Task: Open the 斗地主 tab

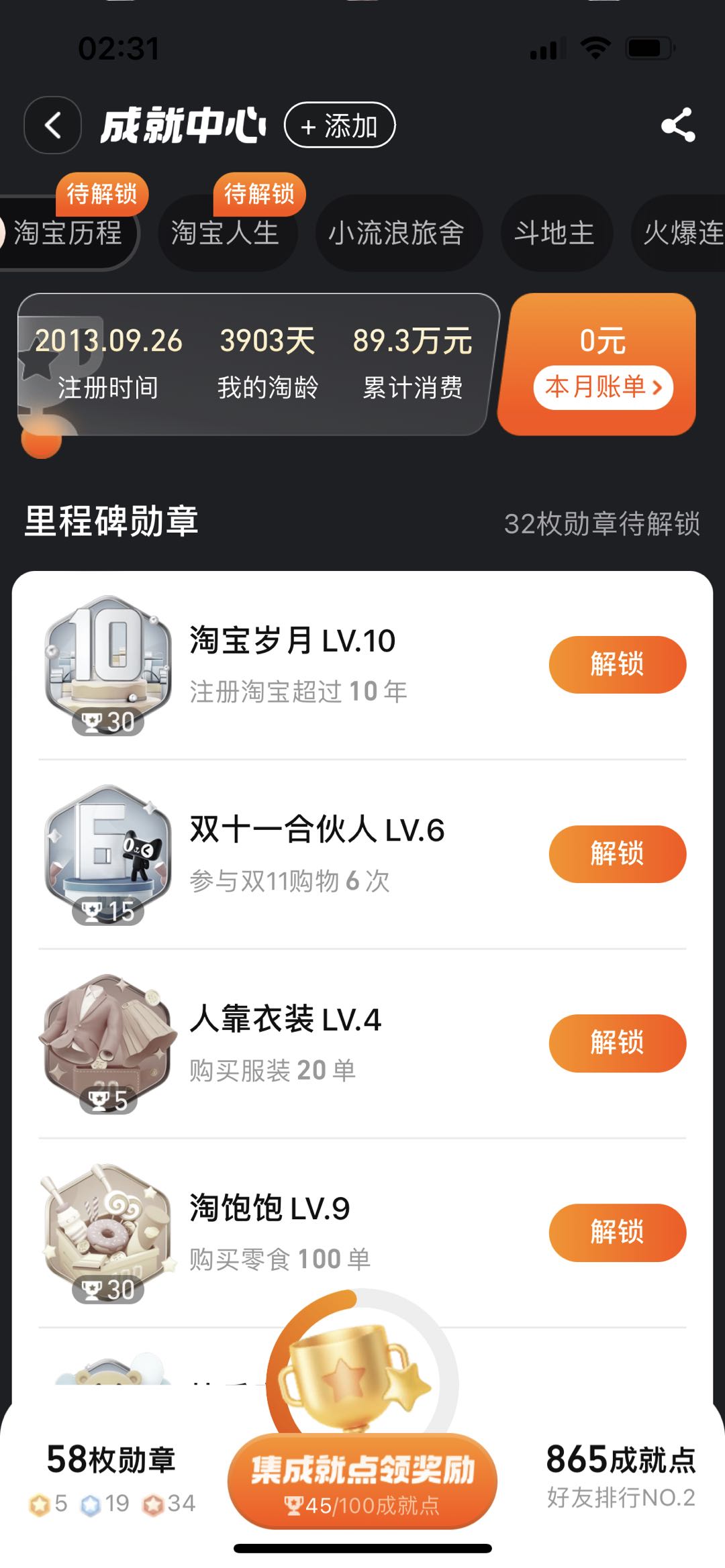Action: (x=554, y=233)
